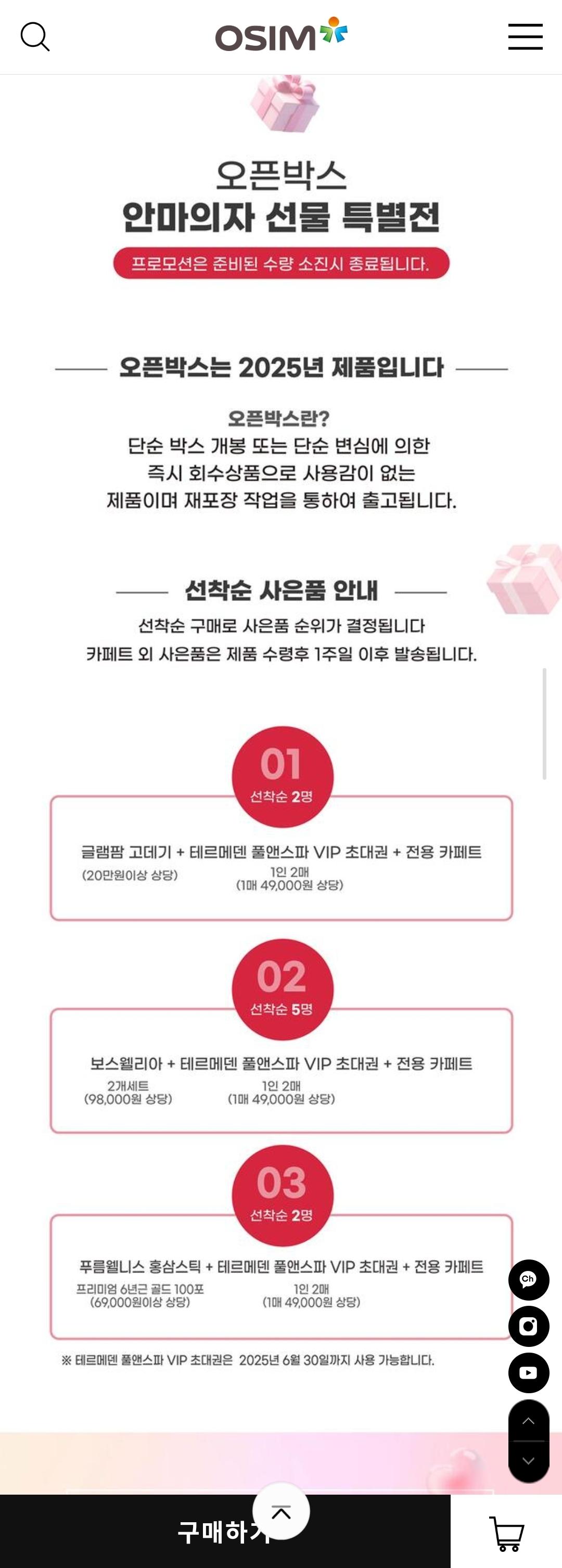Open the search icon
The height and width of the screenshot is (1568, 562).
pyautogui.click(x=35, y=36)
